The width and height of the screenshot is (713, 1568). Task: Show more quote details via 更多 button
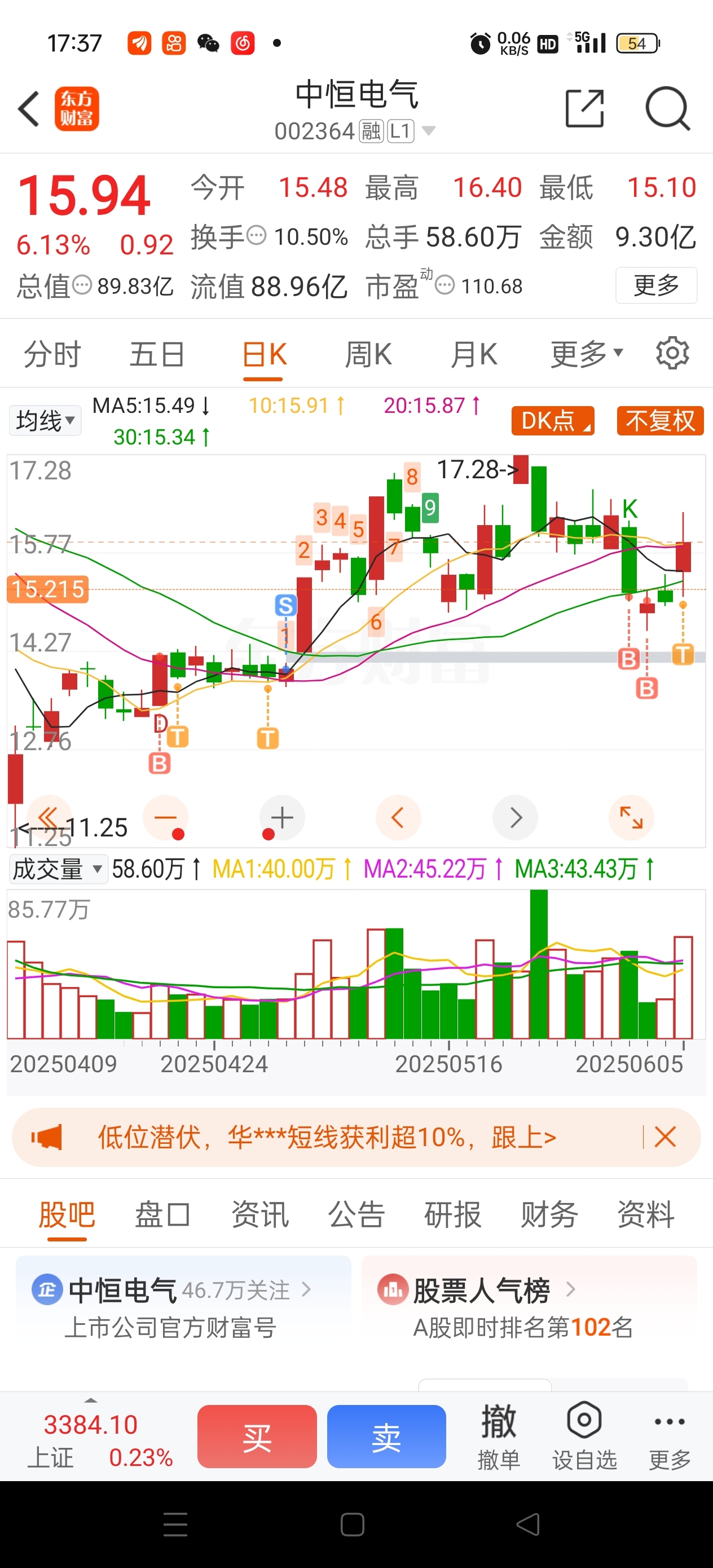657,285
